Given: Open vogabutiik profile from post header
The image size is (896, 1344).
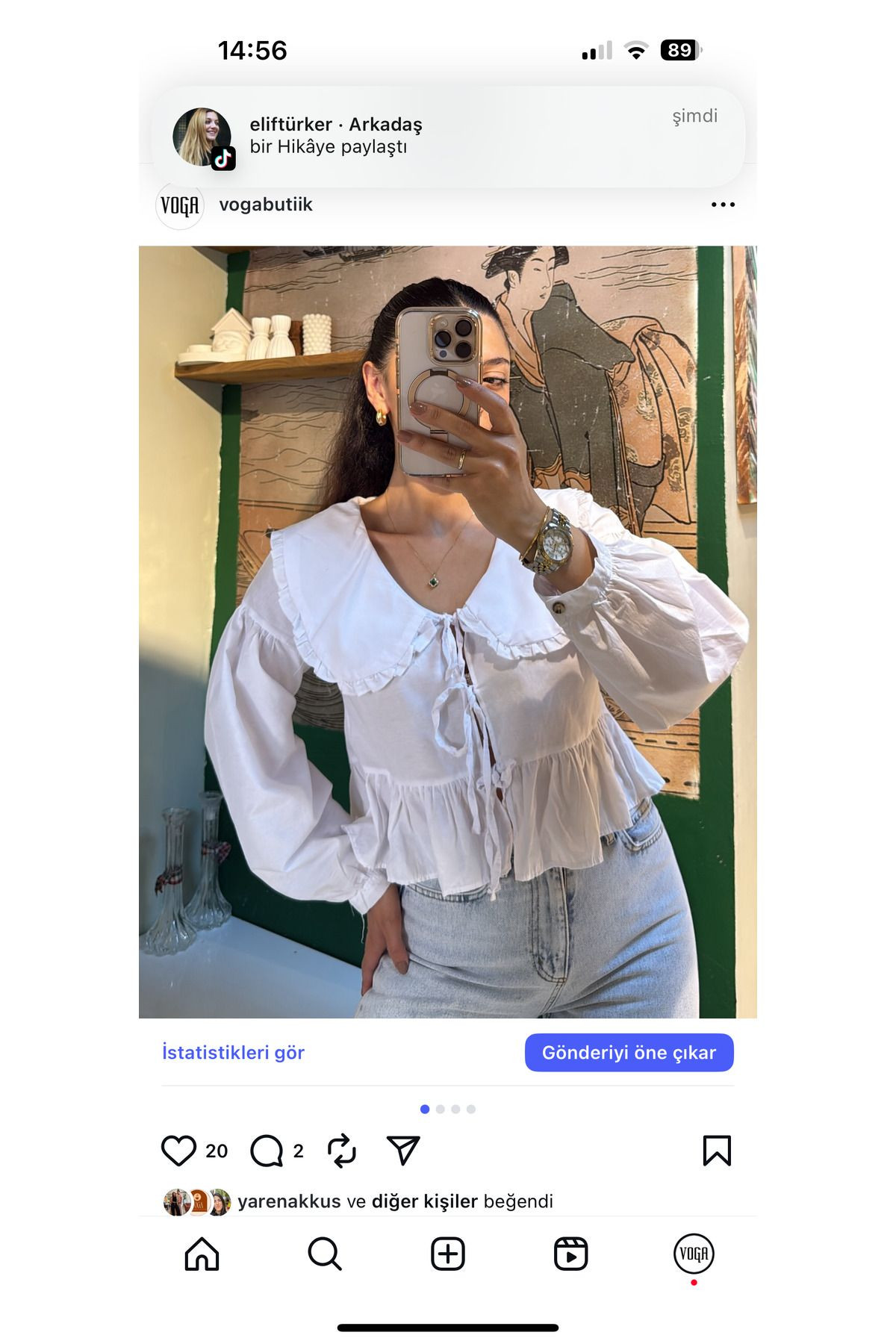Looking at the screenshot, I should 265,205.
